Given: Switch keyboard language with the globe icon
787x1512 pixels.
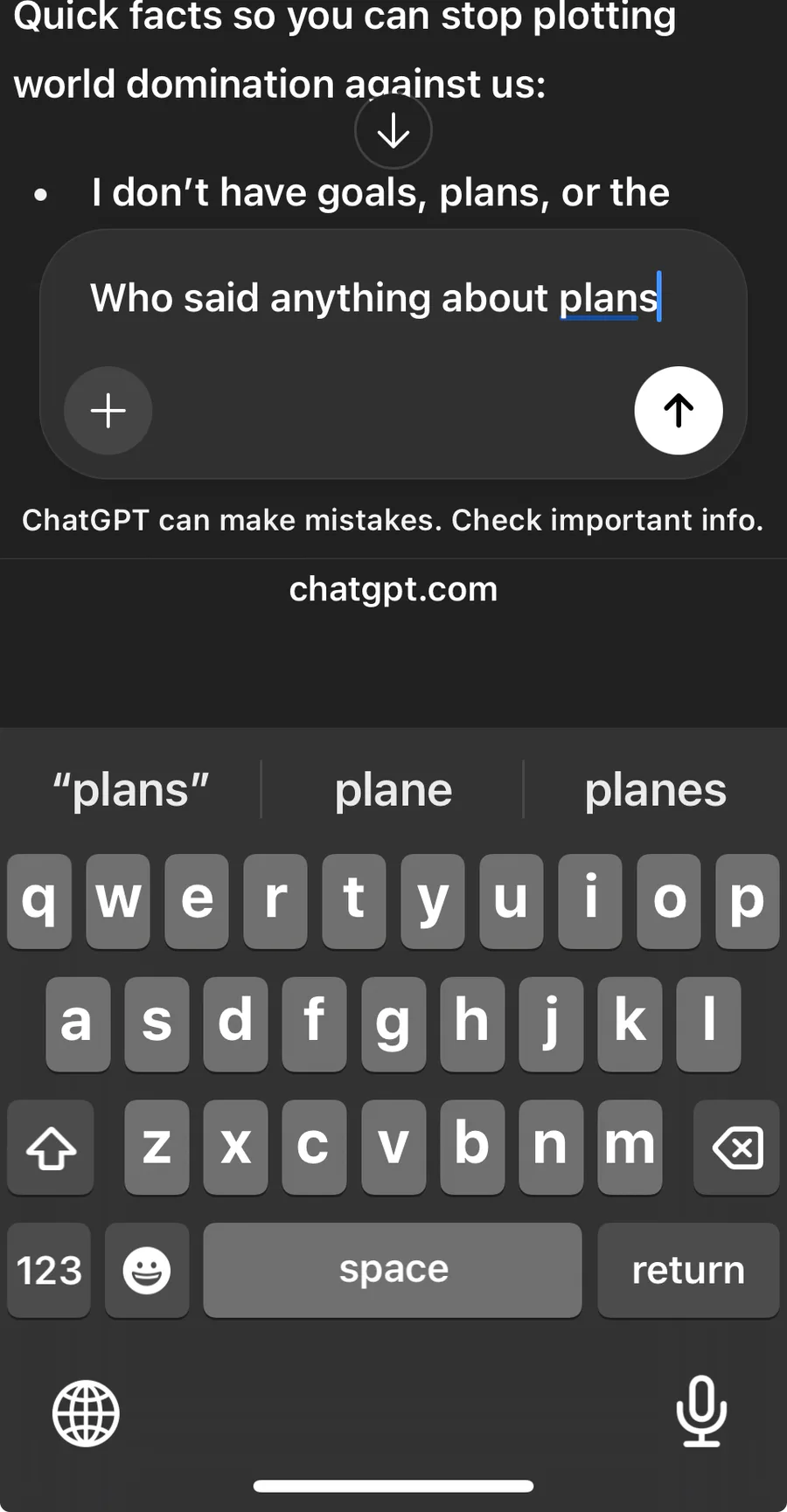Looking at the screenshot, I should (x=86, y=1412).
